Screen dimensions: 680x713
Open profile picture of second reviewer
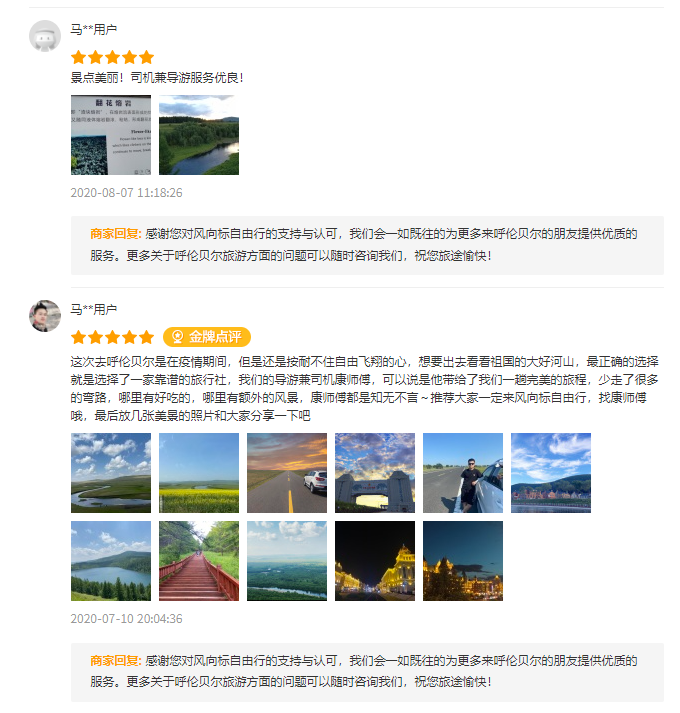pos(45,316)
